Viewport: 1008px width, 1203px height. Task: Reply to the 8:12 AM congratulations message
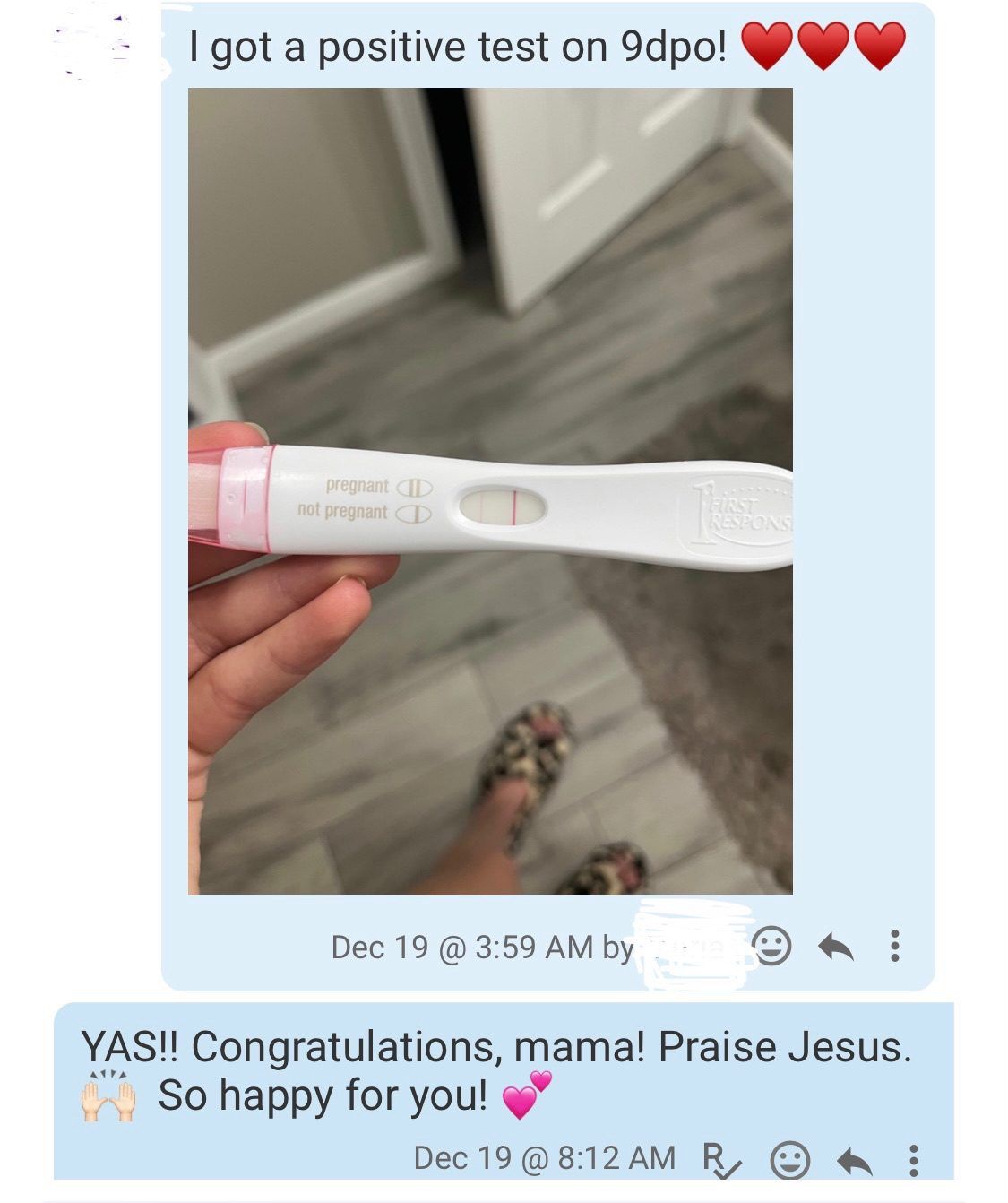point(854,1160)
